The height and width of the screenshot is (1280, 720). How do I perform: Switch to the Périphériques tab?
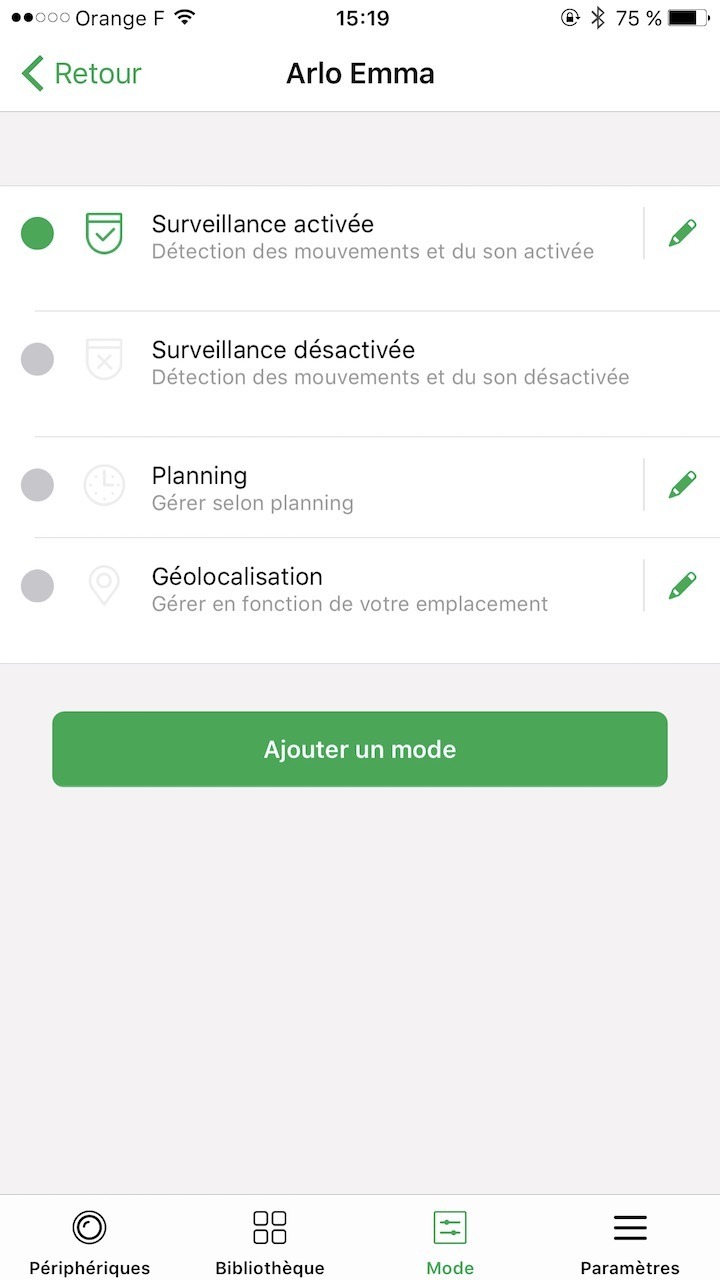pyautogui.click(x=90, y=1240)
